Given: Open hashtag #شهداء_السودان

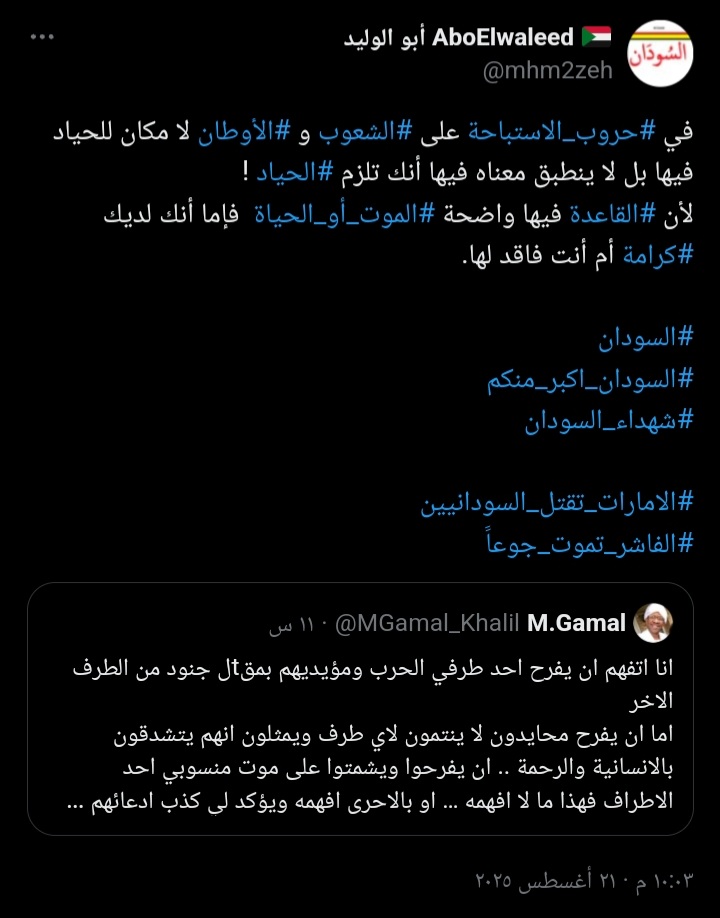Looking at the screenshot, I should (x=609, y=423).
